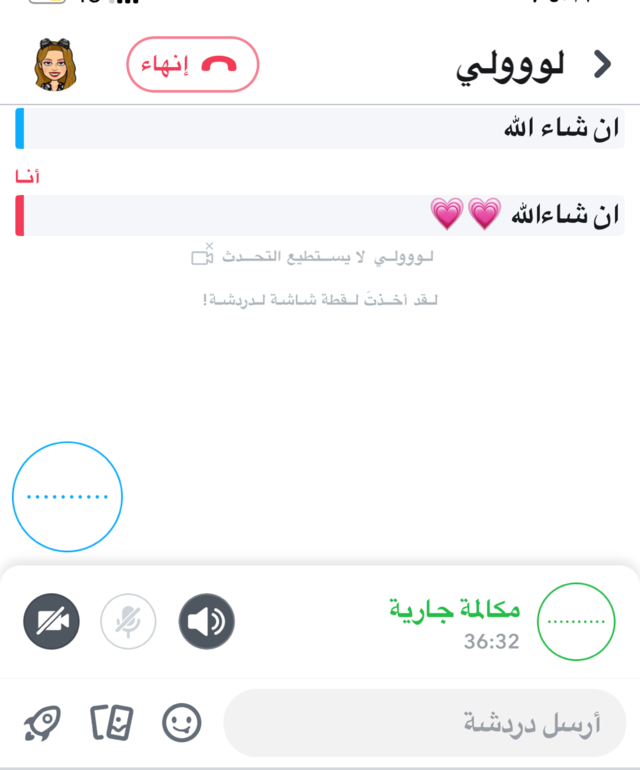Open the memories cards icon
Screen dimensions: 640x770
(x=112, y=722)
